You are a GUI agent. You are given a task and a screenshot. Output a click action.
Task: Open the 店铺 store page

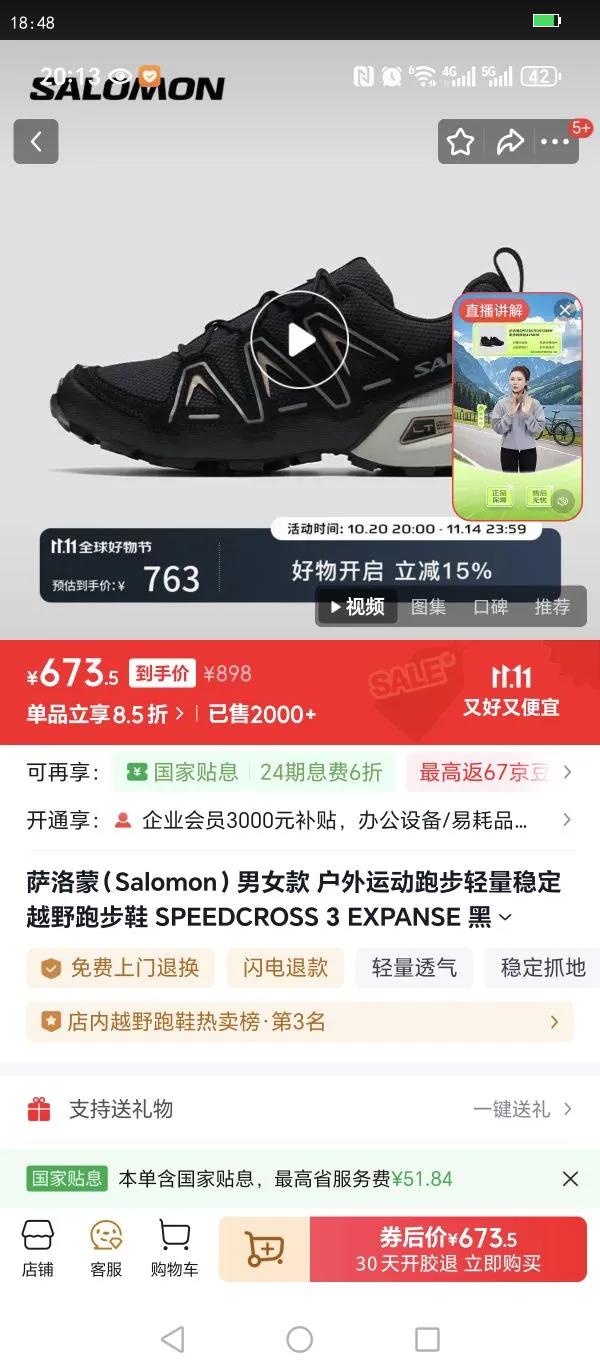point(38,1248)
